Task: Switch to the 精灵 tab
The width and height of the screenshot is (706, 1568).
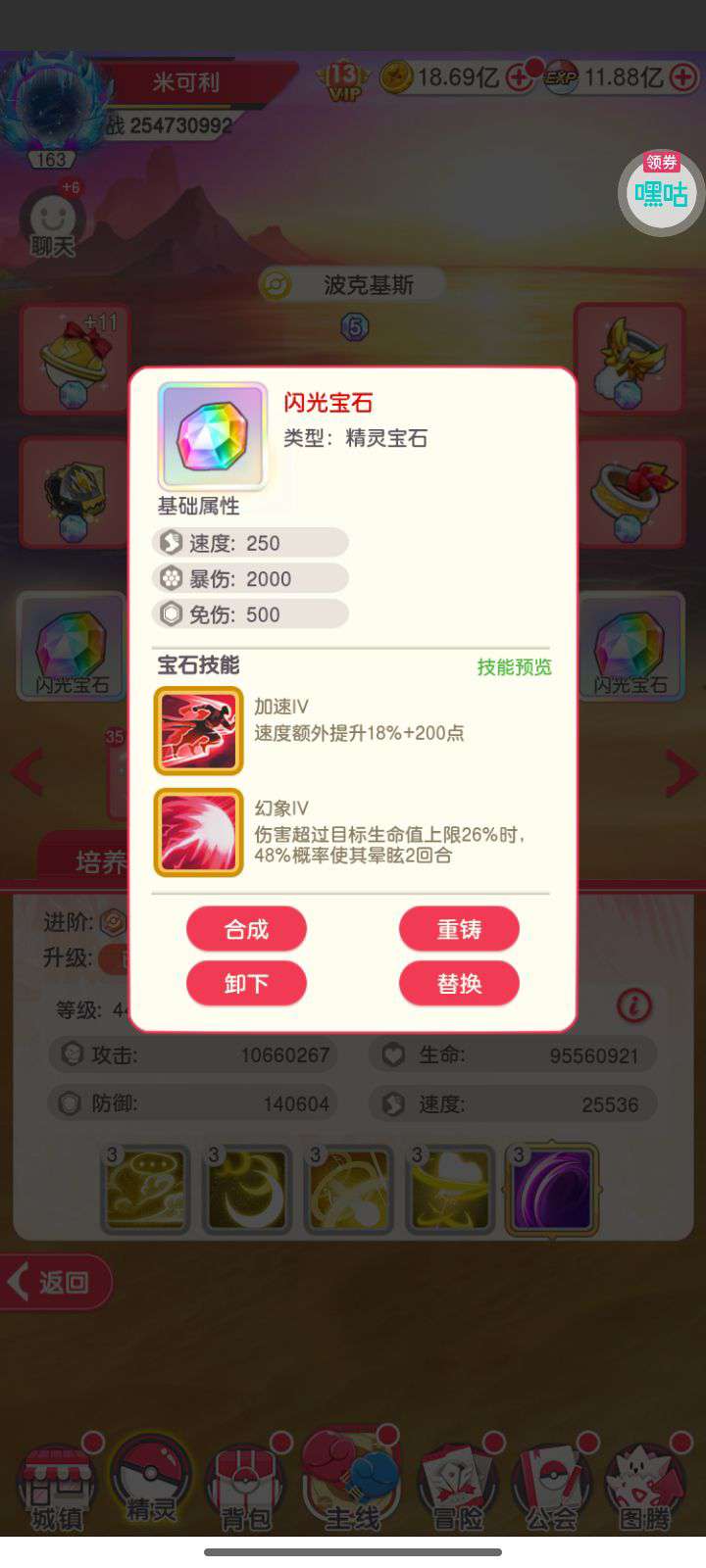Action: [152, 1480]
